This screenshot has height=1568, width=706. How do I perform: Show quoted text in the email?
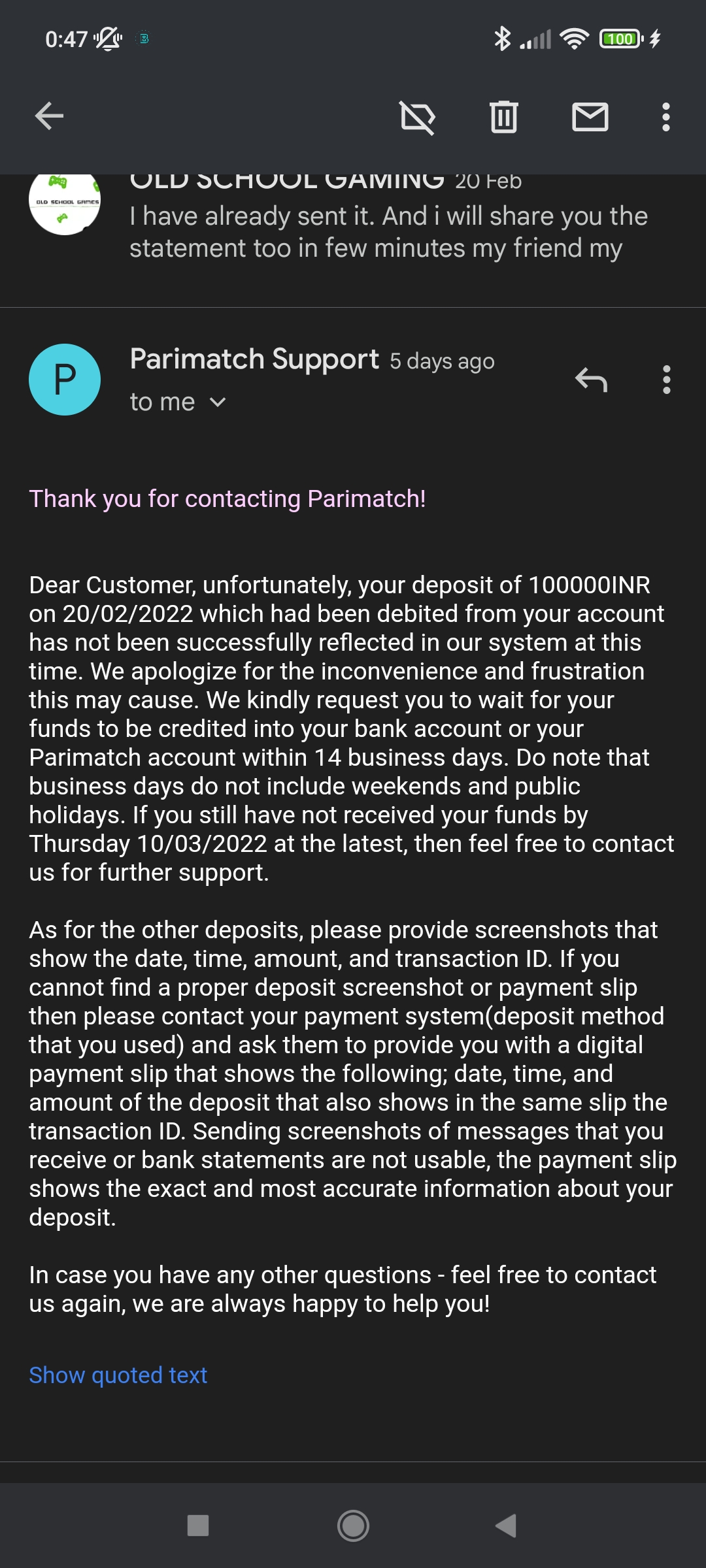click(118, 1375)
